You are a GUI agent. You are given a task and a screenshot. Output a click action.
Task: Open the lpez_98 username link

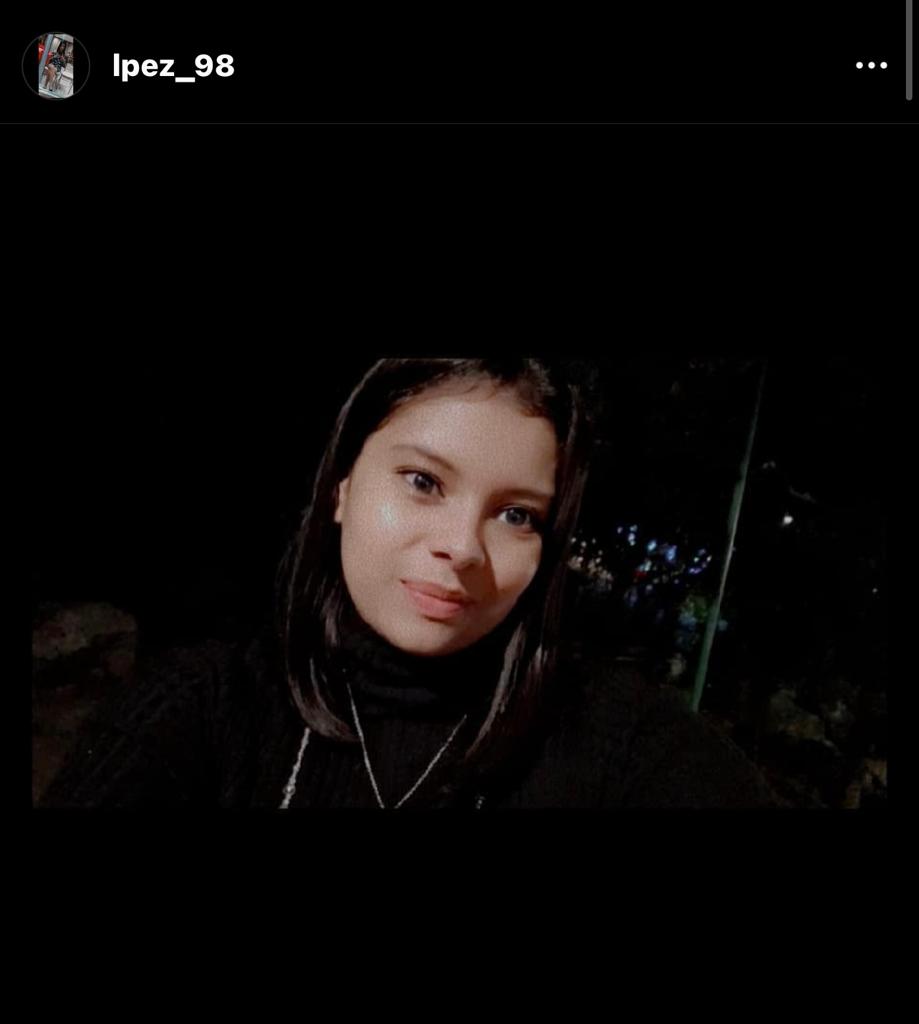pyautogui.click(x=174, y=66)
